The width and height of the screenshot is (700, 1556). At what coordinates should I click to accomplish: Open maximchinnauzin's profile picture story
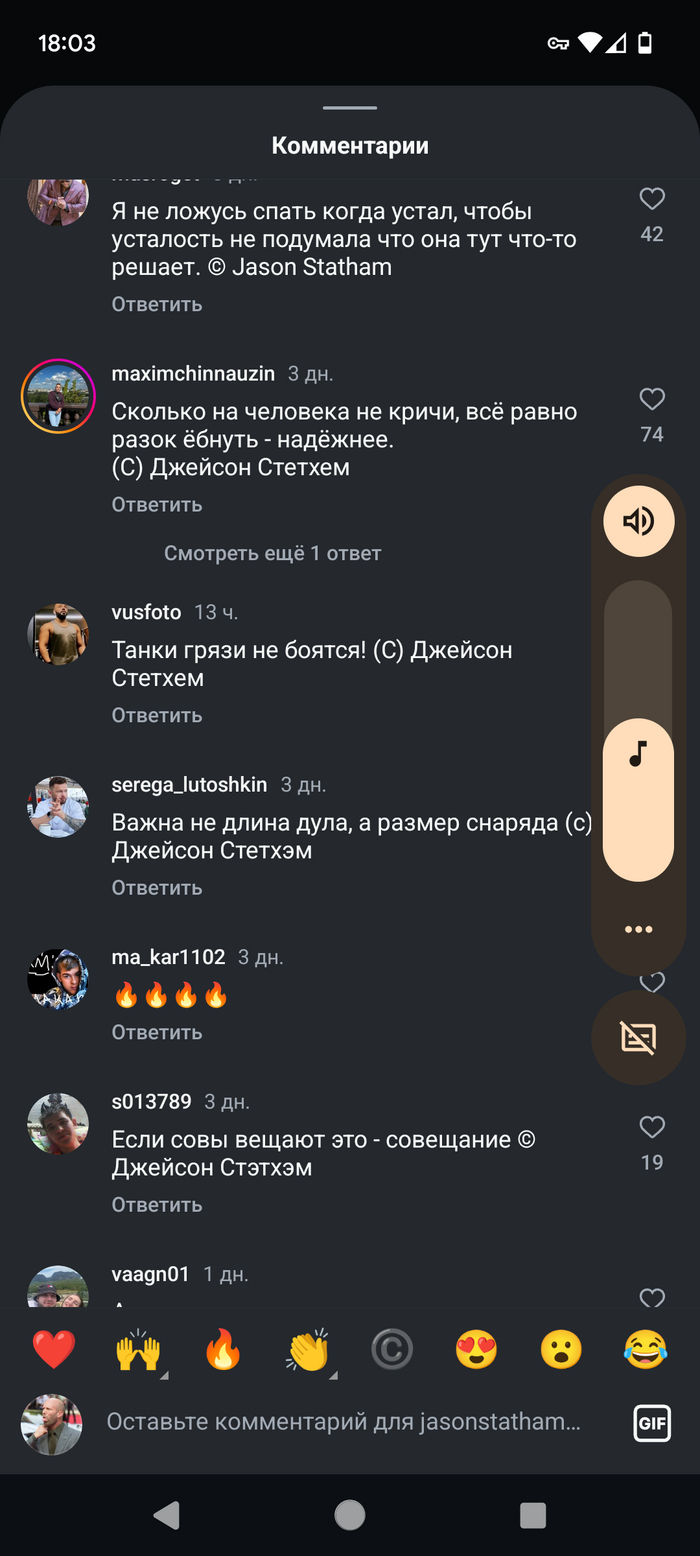[58, 396]
